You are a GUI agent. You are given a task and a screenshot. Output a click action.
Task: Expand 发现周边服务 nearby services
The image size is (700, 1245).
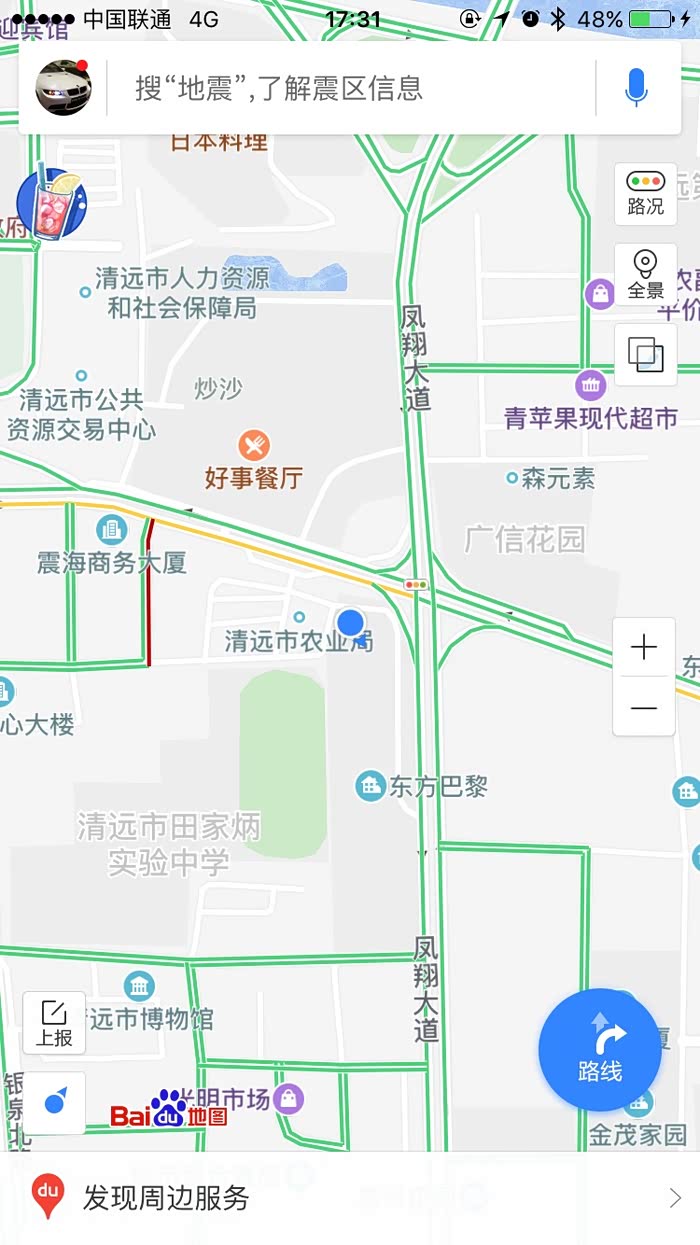(350, 1198)
